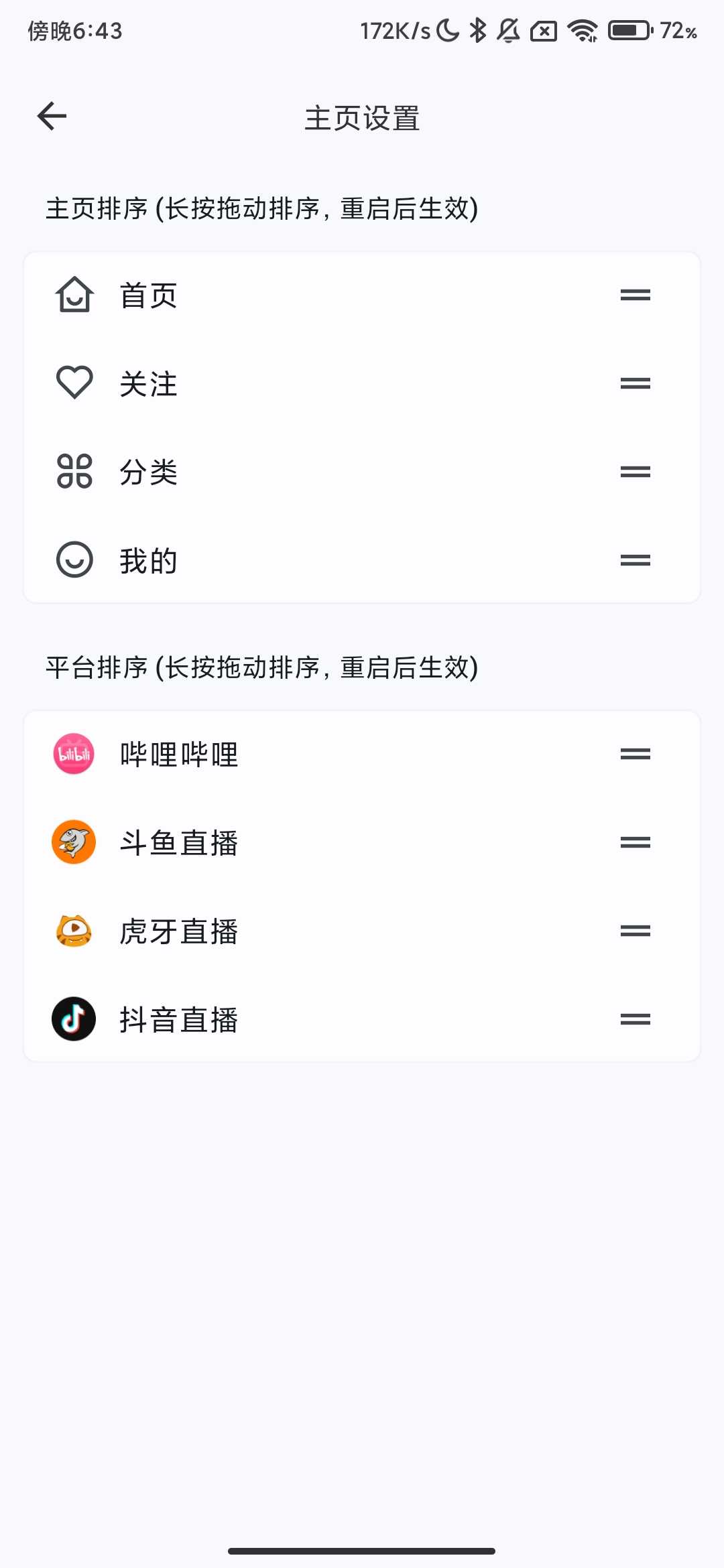Screen dimensions: 724x1568
Task: Click the 关注 heart icon
Action: coord(74,382)
